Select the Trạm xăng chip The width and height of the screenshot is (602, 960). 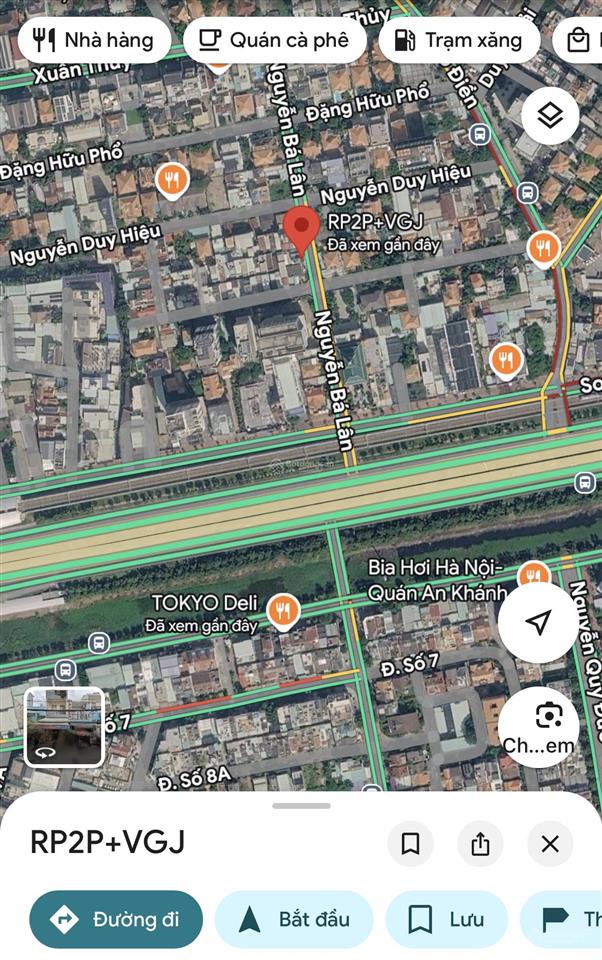(458, 41)
